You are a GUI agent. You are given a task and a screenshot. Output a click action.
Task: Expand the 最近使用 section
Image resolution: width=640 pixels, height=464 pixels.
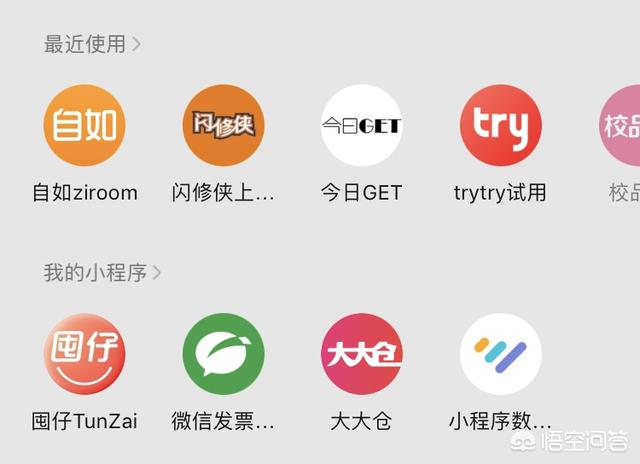point(92,44)
